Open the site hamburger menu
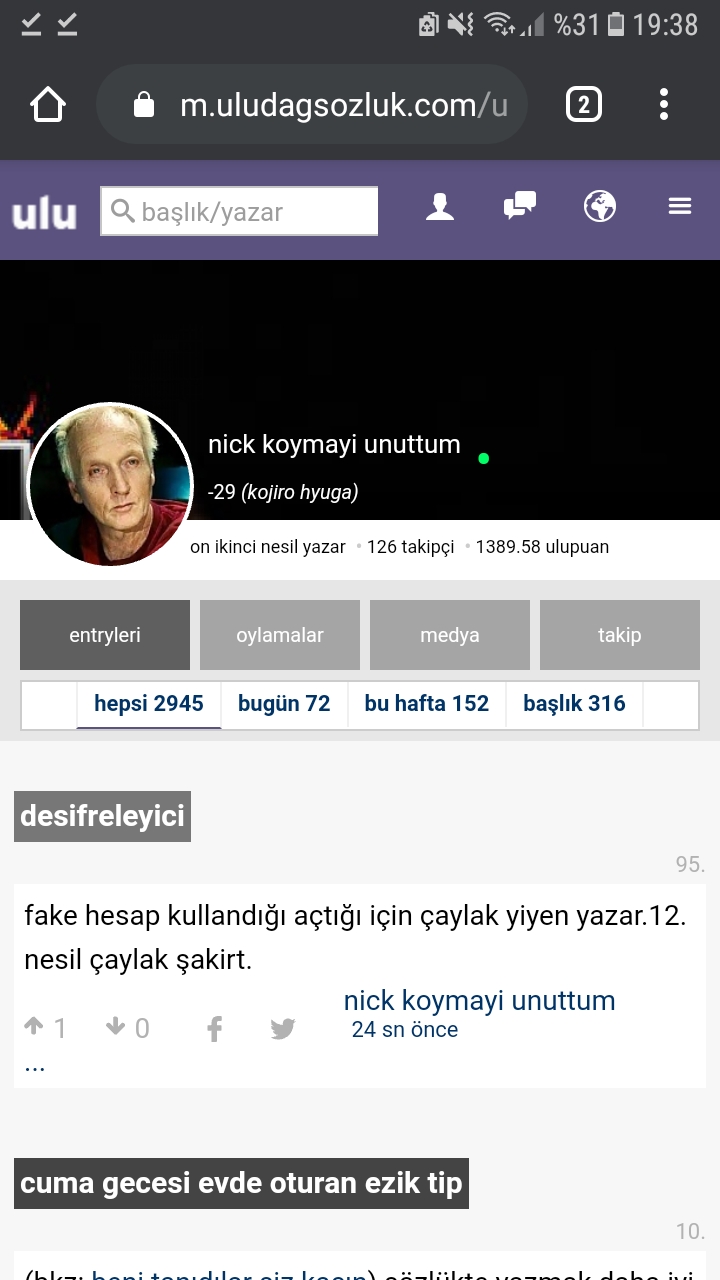The height and width of the screenshot is (1280, 720). [680, 207]
